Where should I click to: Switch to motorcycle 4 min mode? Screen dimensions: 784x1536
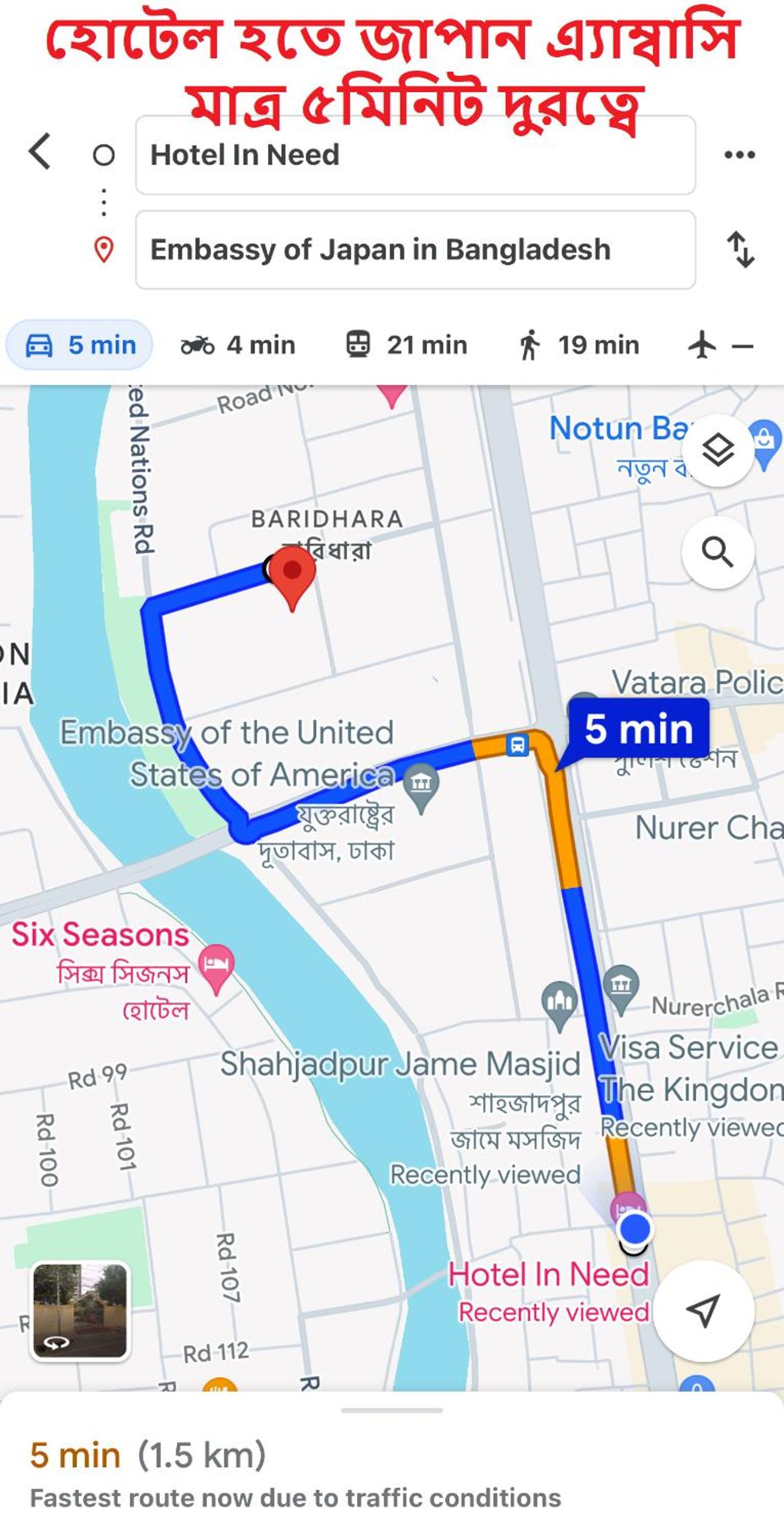(x=238, y=345)
